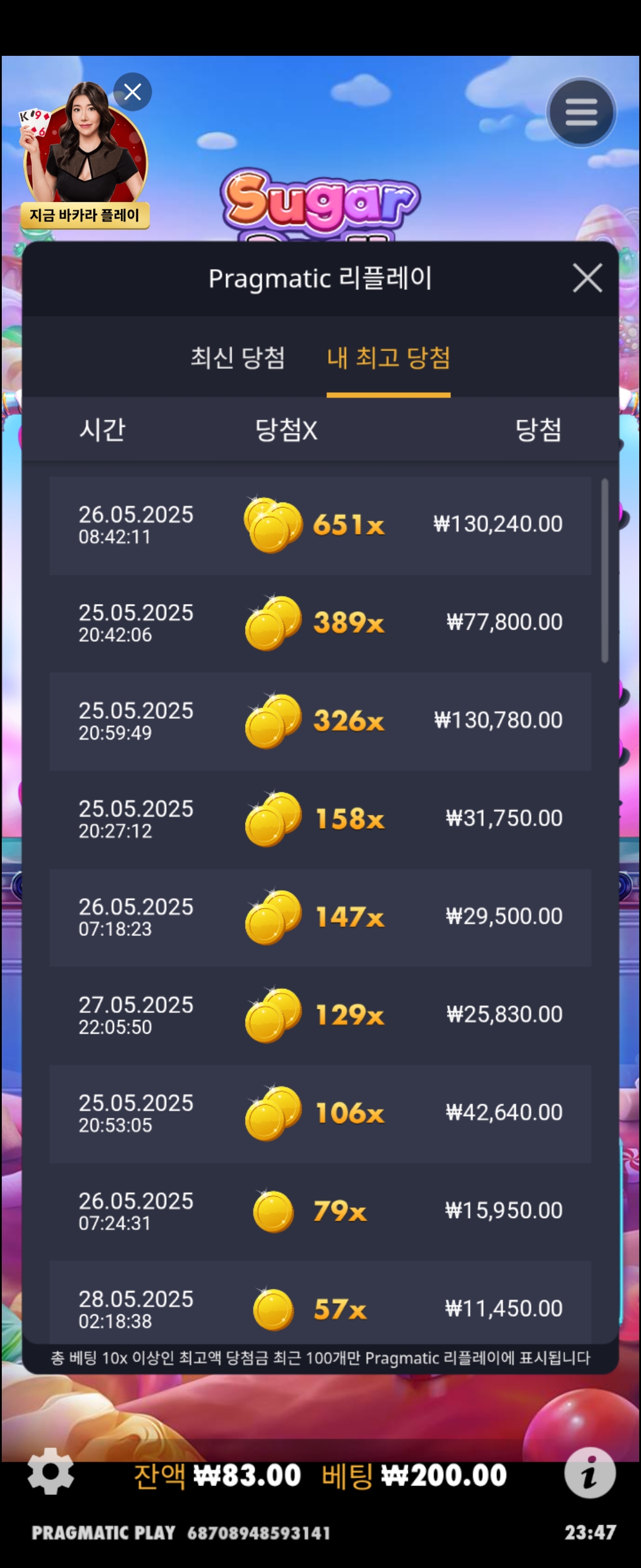
Task: Open the hamburger menu button
Action: coord(581,113)
